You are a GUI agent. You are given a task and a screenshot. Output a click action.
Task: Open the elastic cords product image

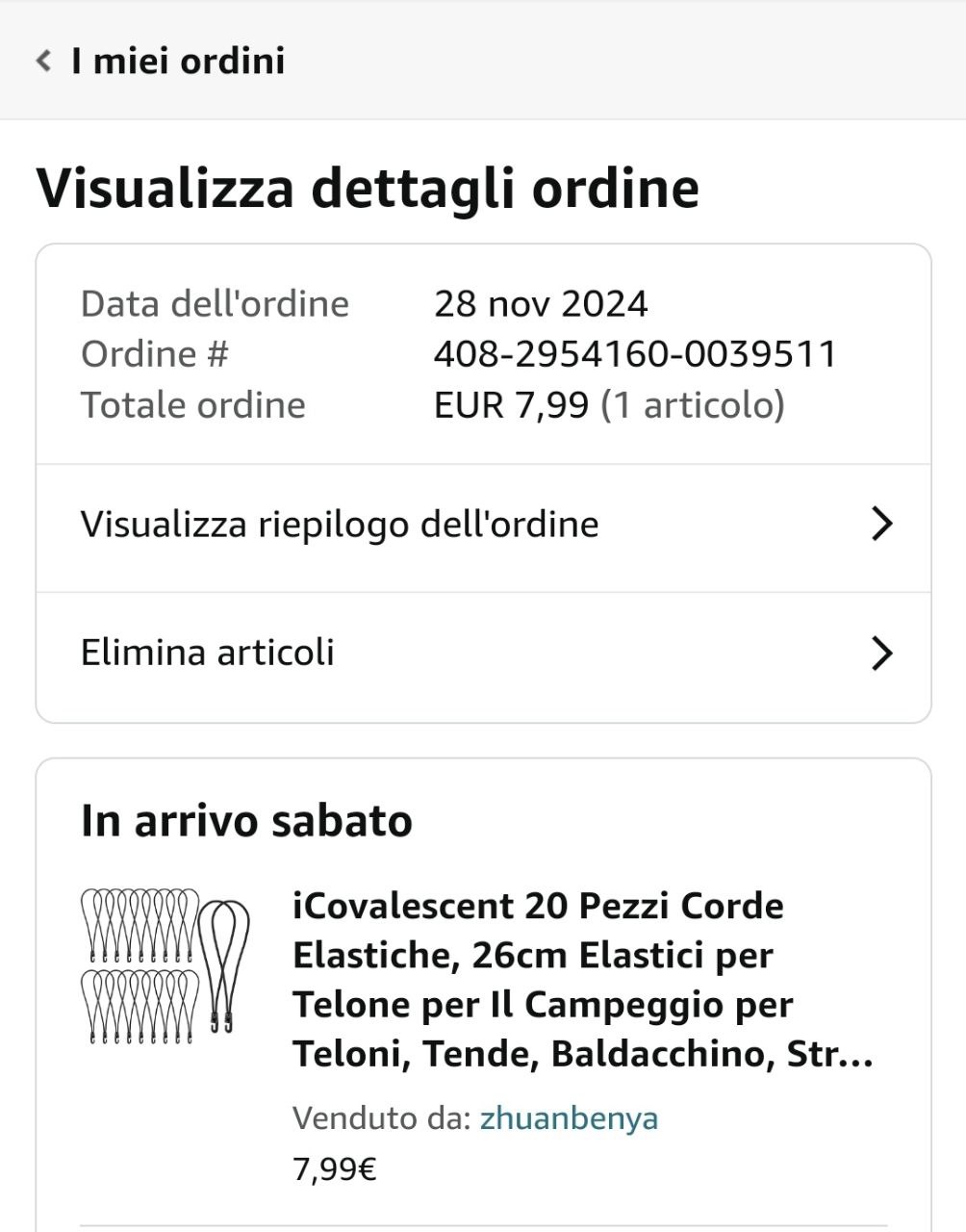pyautogui.click(x=165, y=966)
